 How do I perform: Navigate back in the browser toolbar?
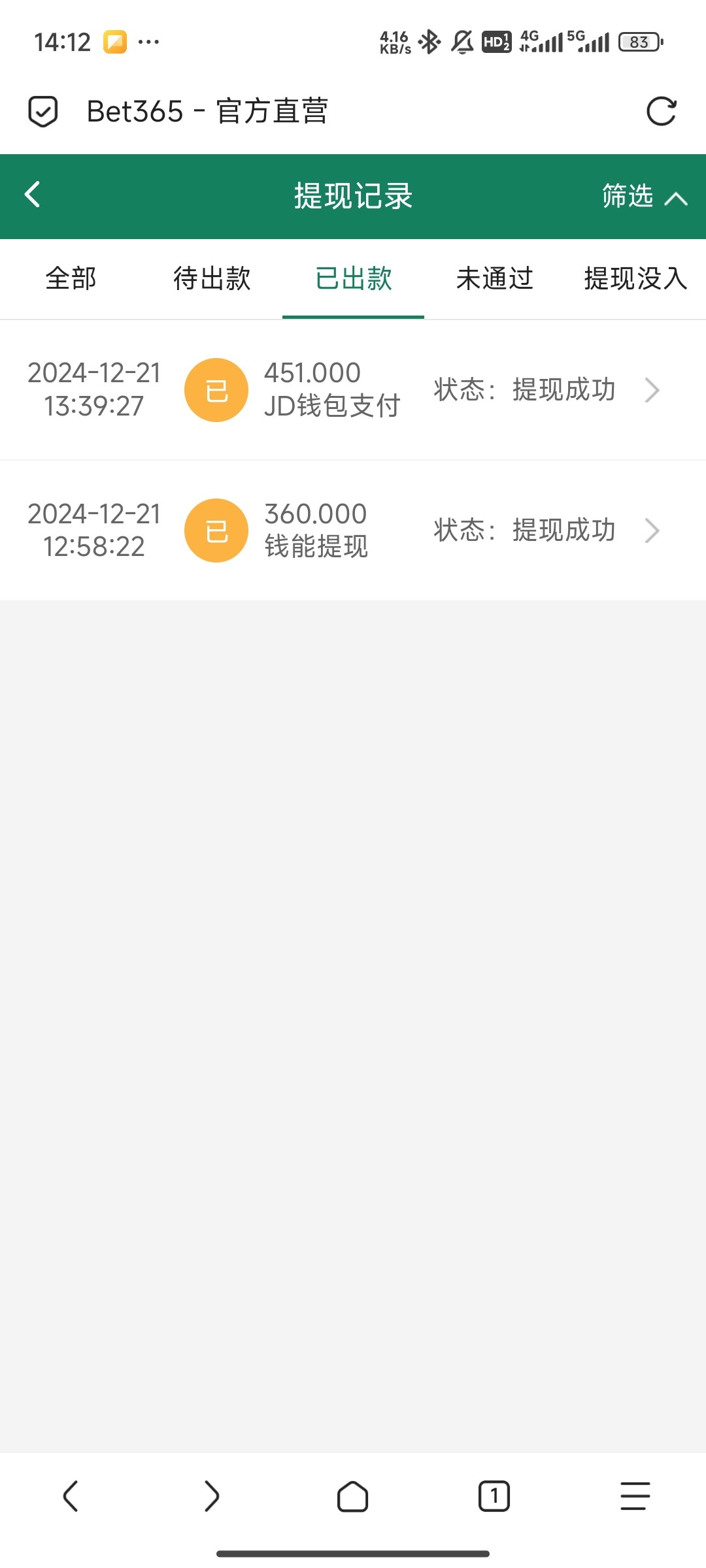pos(71,1496)
